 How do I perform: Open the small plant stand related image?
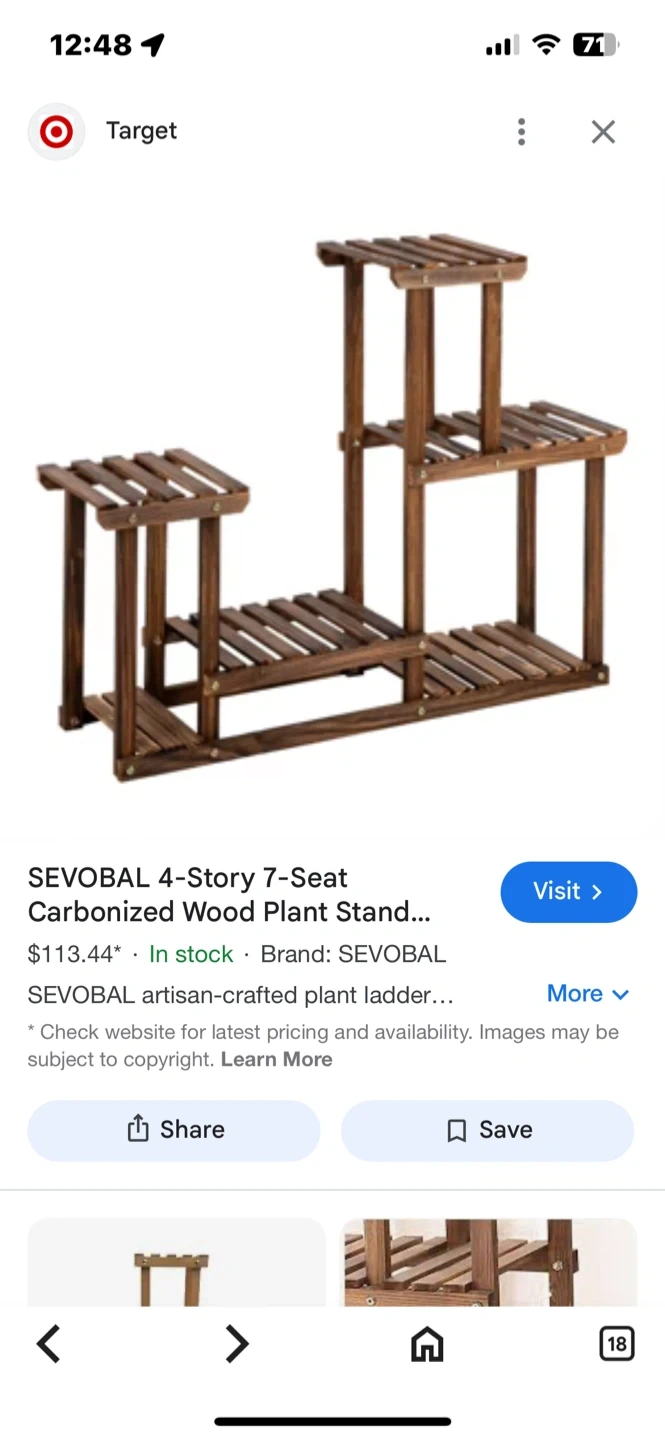click(x=176, y=1263)
